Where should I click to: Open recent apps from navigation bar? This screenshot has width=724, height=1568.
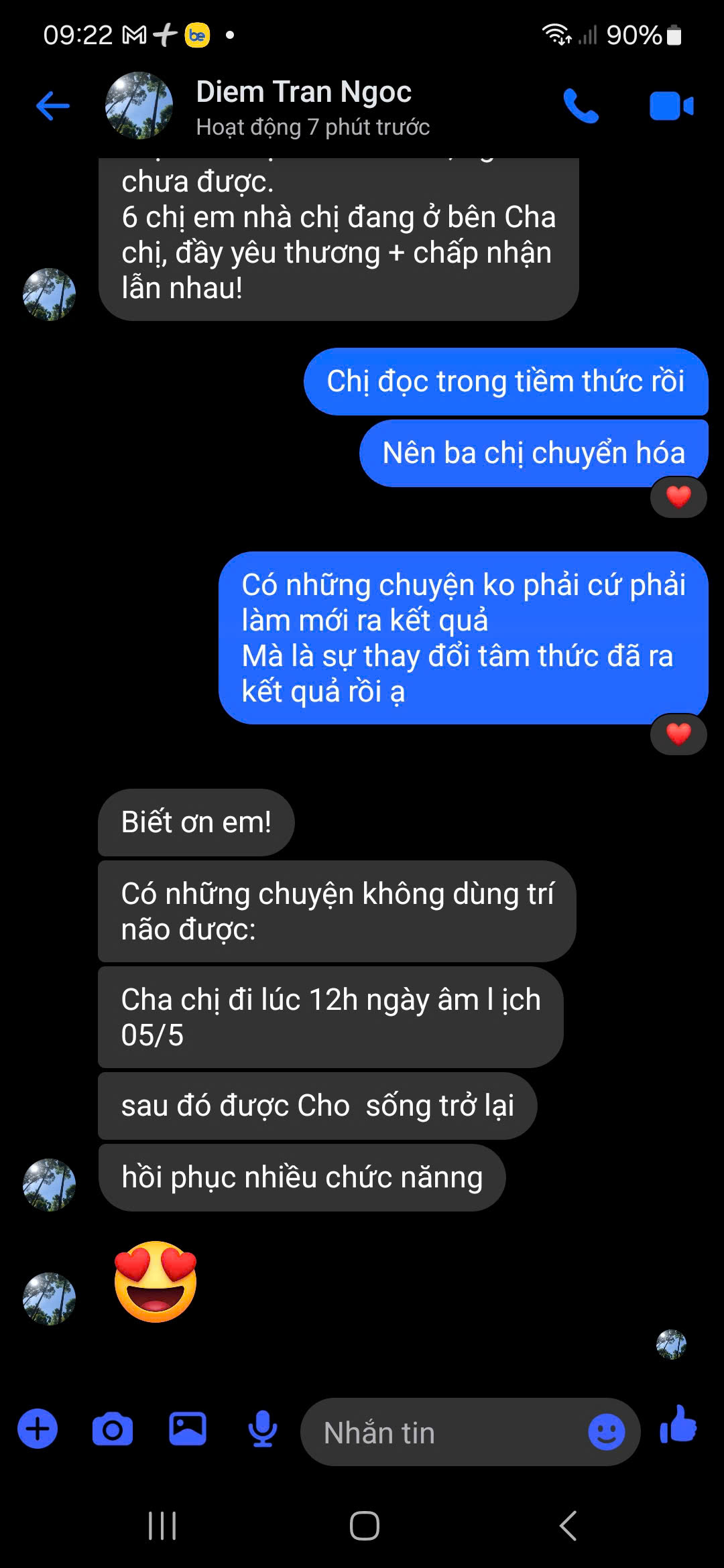point(162,1526)
